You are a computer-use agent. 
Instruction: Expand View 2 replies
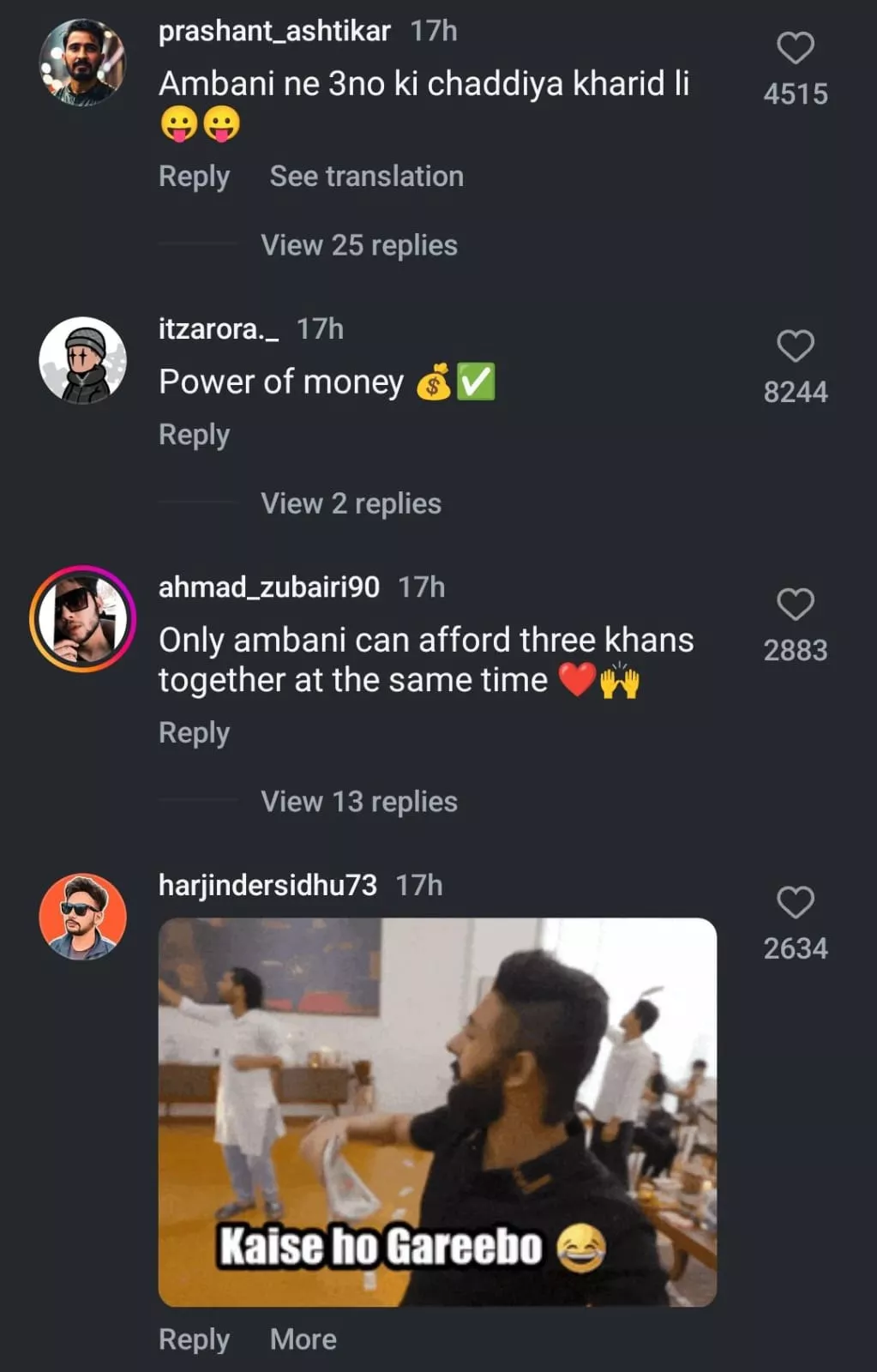tap(351, 503)
